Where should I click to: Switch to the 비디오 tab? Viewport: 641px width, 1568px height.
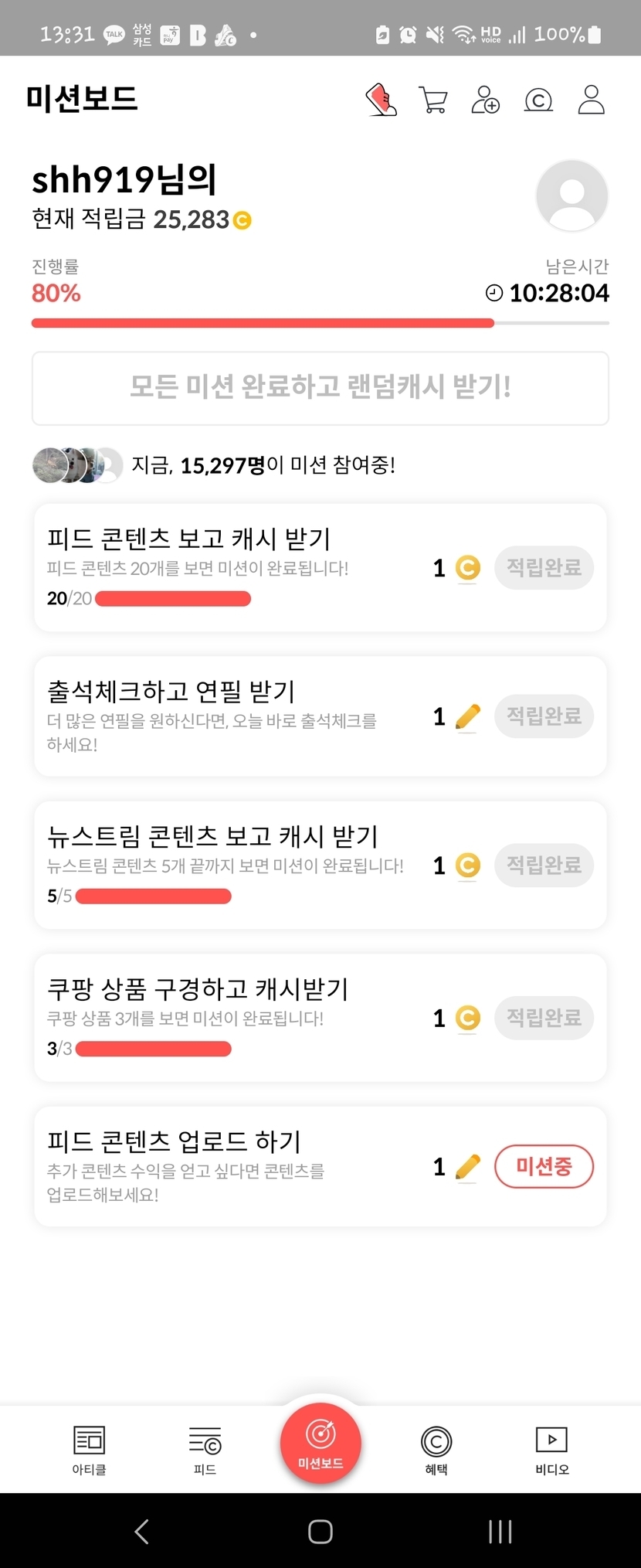click(x=551, y=1450)
